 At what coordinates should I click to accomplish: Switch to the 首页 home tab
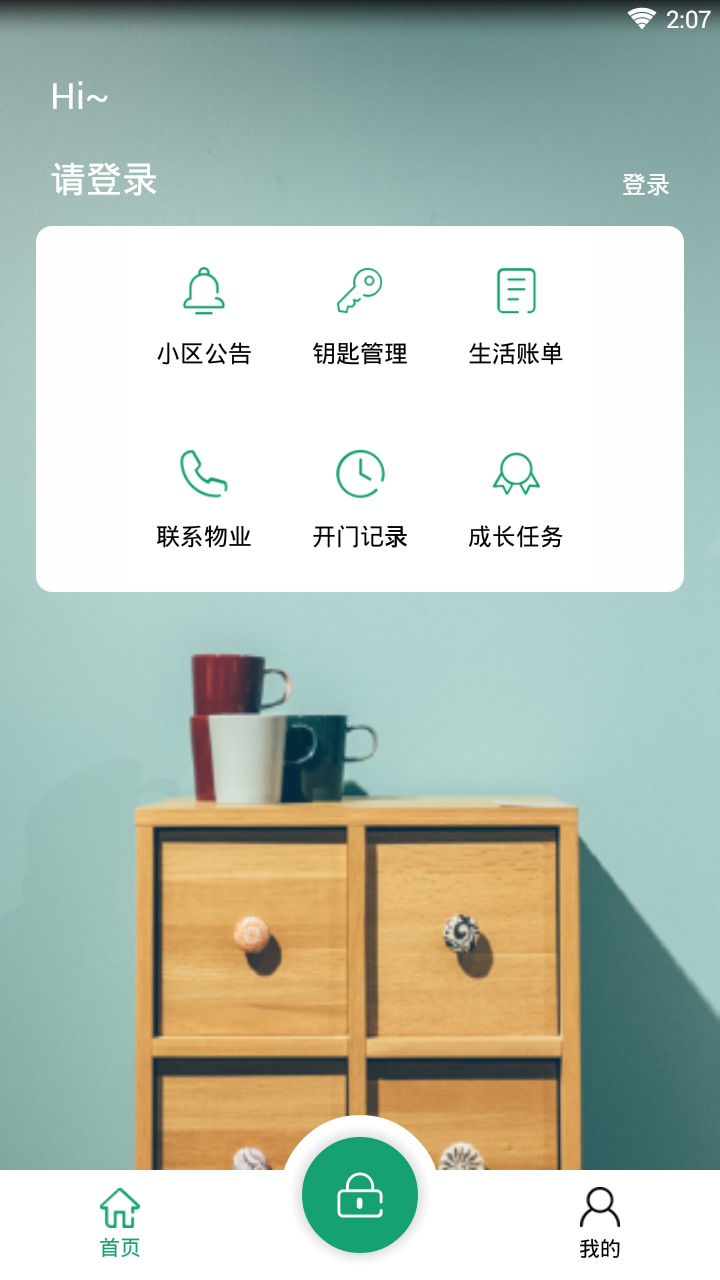[120, 1222]
